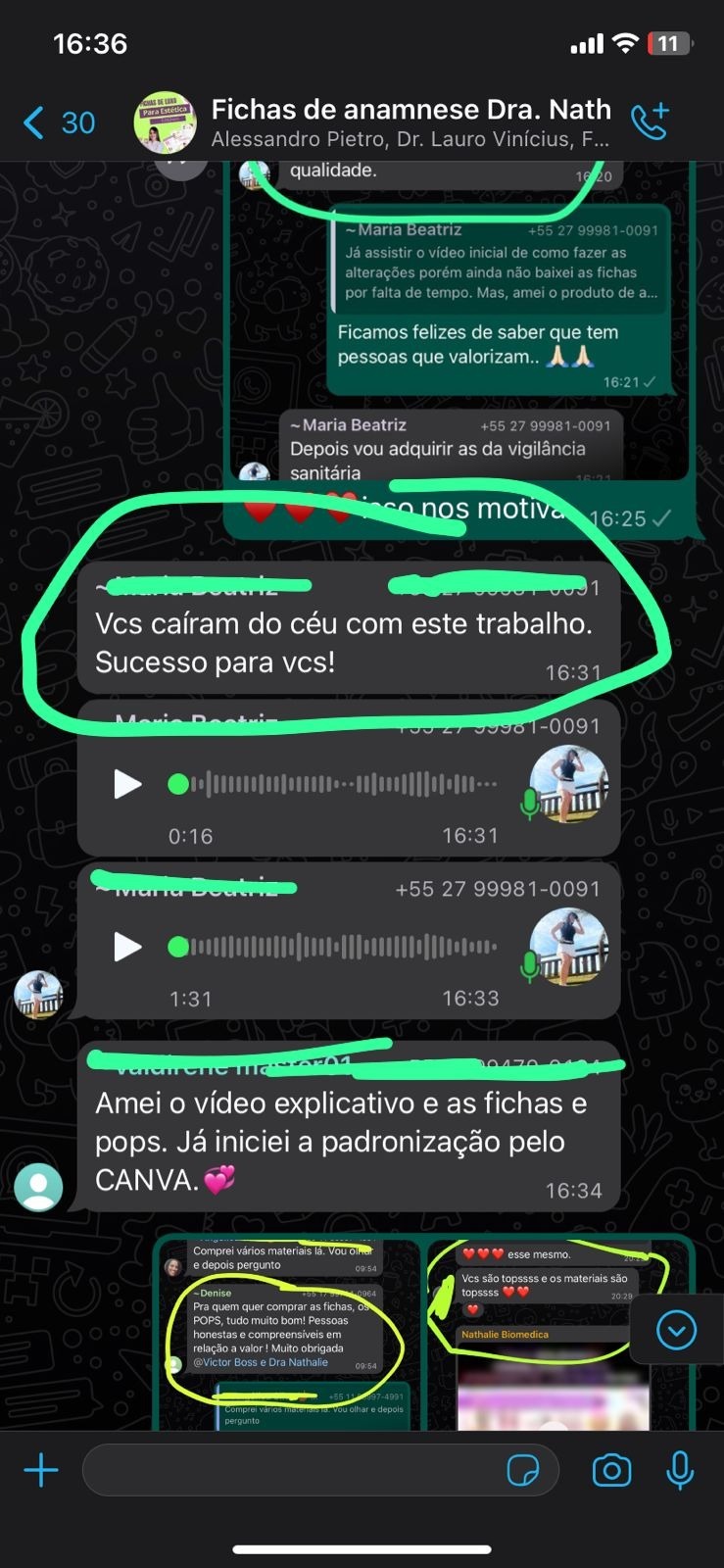Open the quoted Maria Beatriz reply
724x1568 pixels.
(500, 262)
